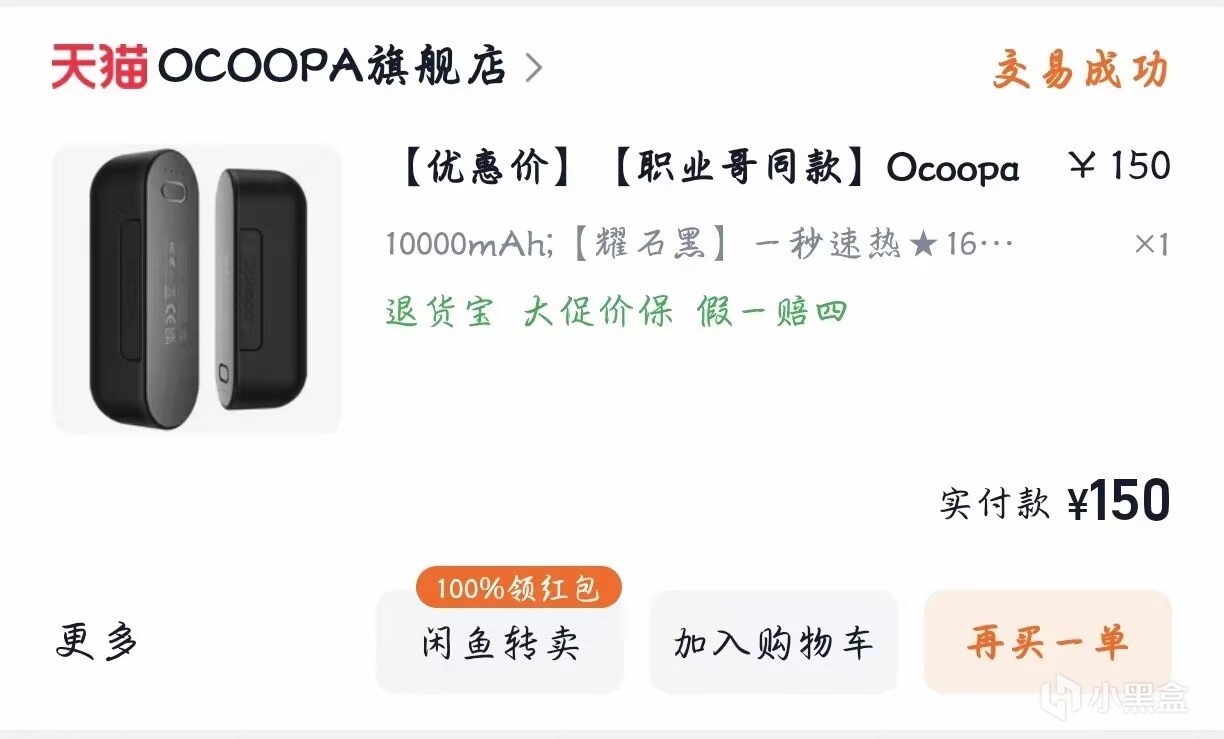Tap the 闲鱼转卖 resell button
This screenshot has width=1224, height=739.
coord(499,642)
